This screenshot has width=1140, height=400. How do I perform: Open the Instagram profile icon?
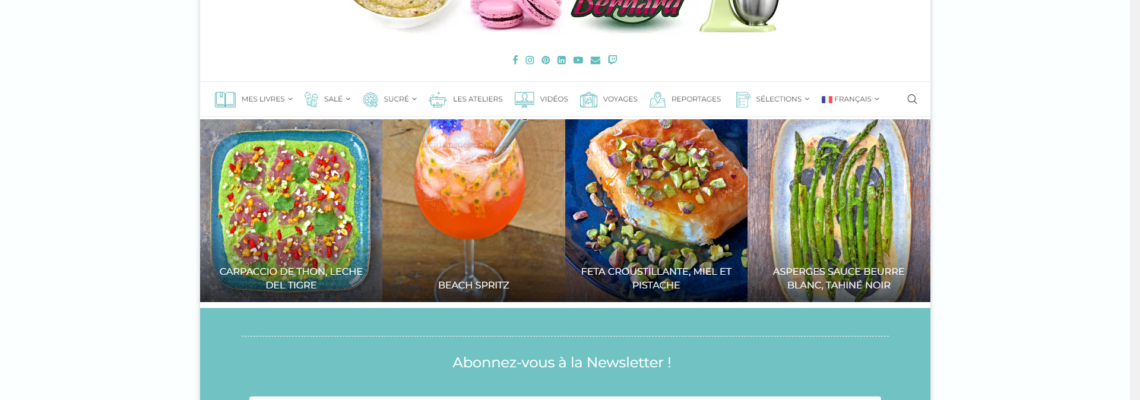[x=530, y=60]
